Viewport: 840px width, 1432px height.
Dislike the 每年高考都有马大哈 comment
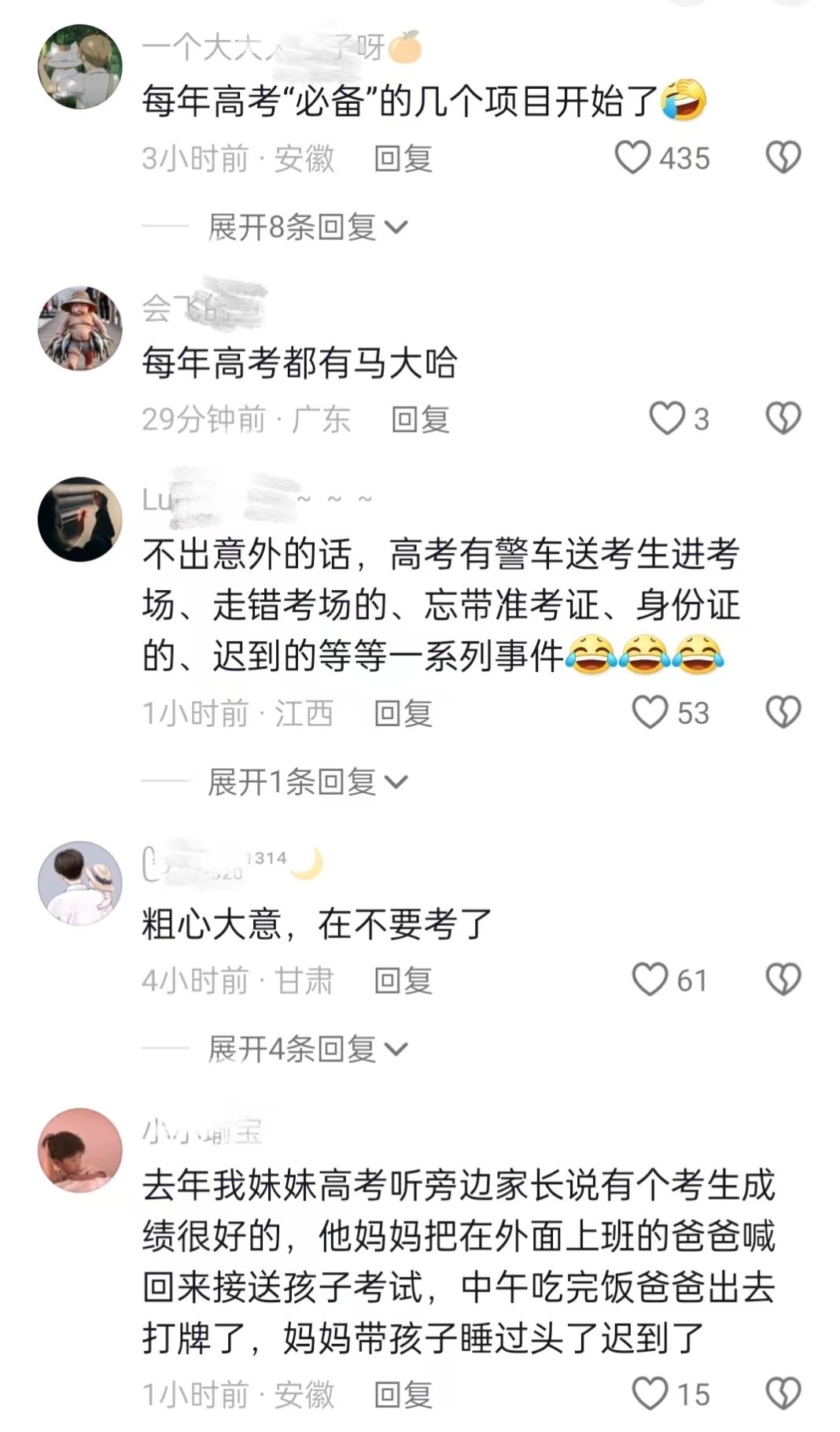(783, 419)
